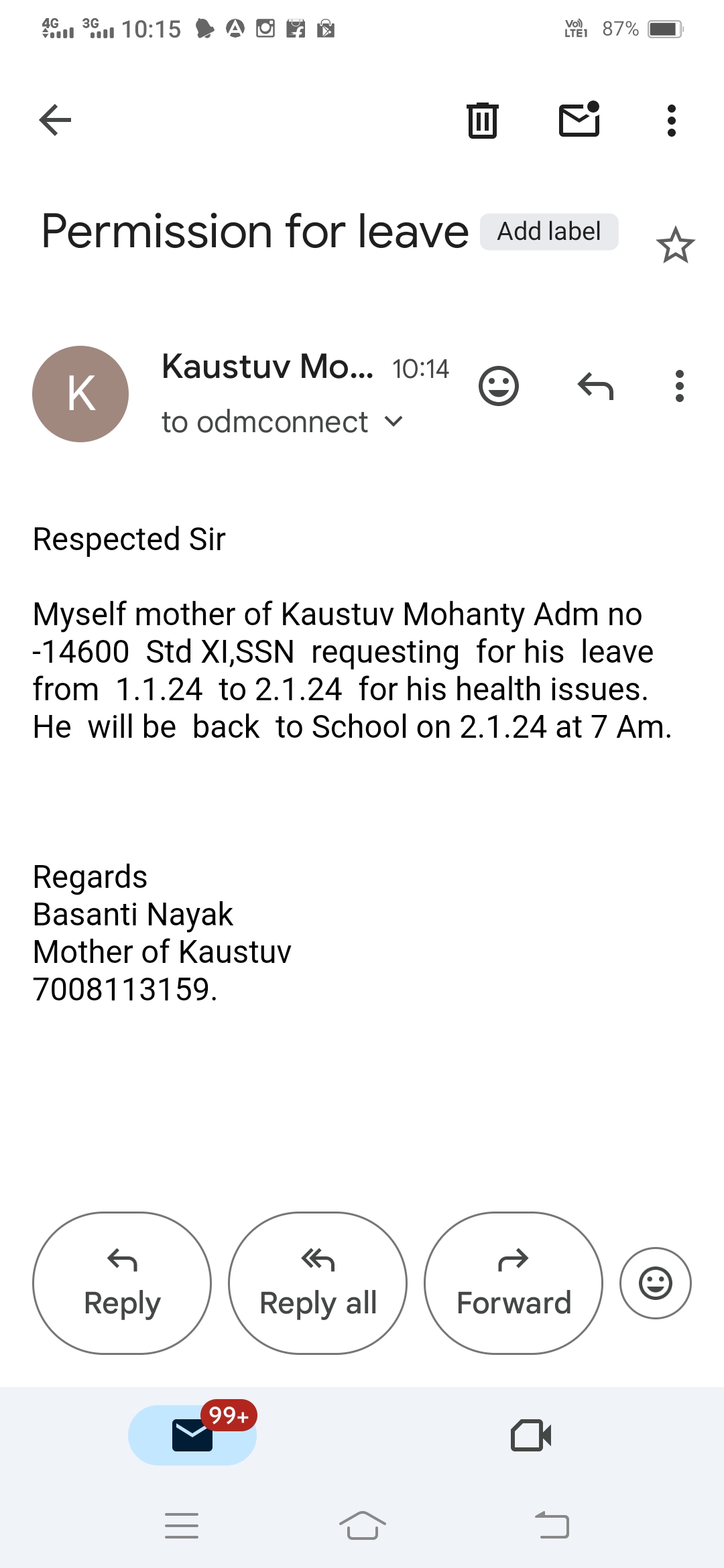Open message options beside reply arrow
Viewport: 724px width, 1568px height.
point(679,387)
